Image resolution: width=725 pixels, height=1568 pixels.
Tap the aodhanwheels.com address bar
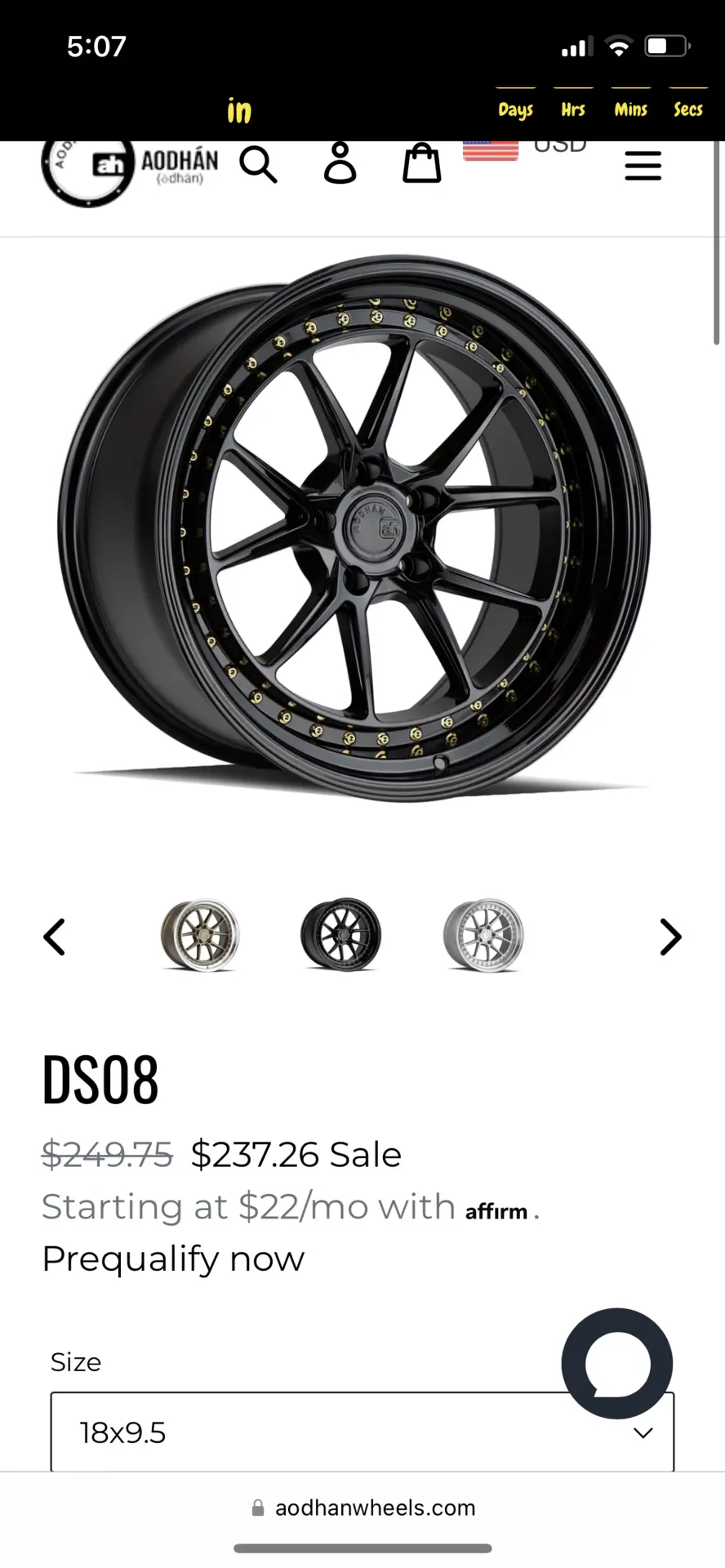pyautogui.click(x=363, y=1508)
